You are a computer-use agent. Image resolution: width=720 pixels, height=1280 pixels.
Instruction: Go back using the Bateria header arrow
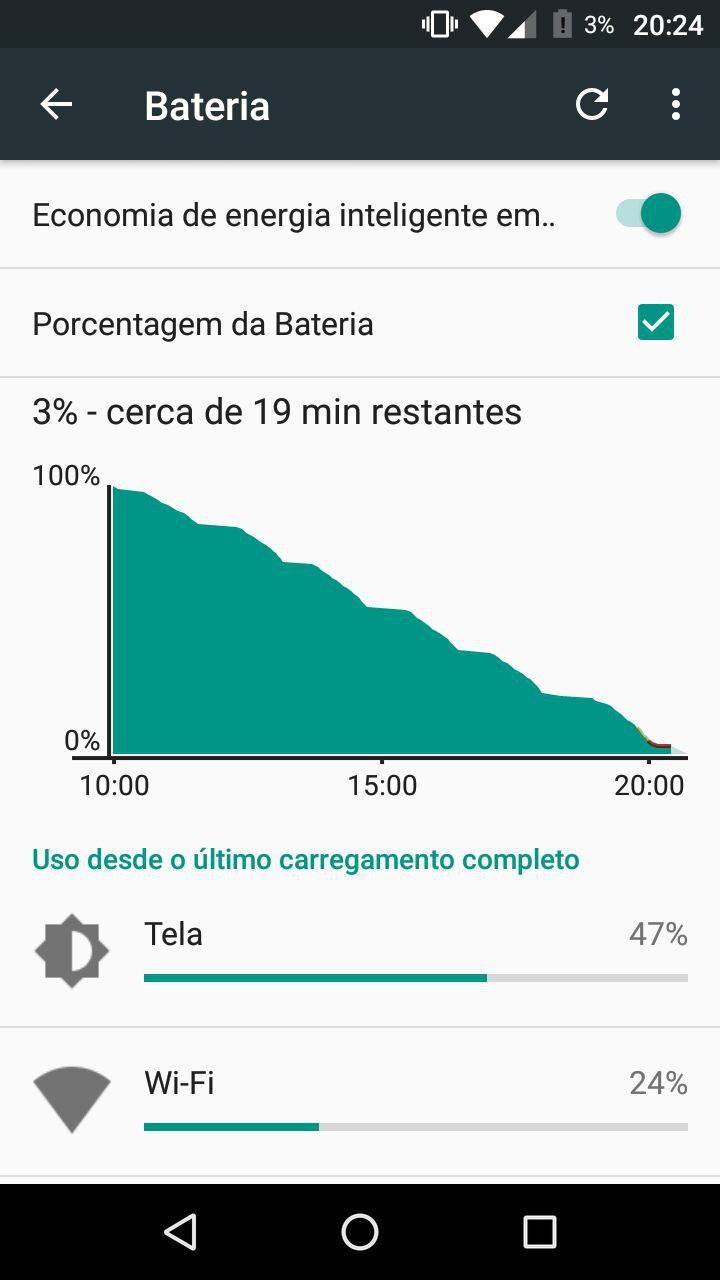click(56, 104)
